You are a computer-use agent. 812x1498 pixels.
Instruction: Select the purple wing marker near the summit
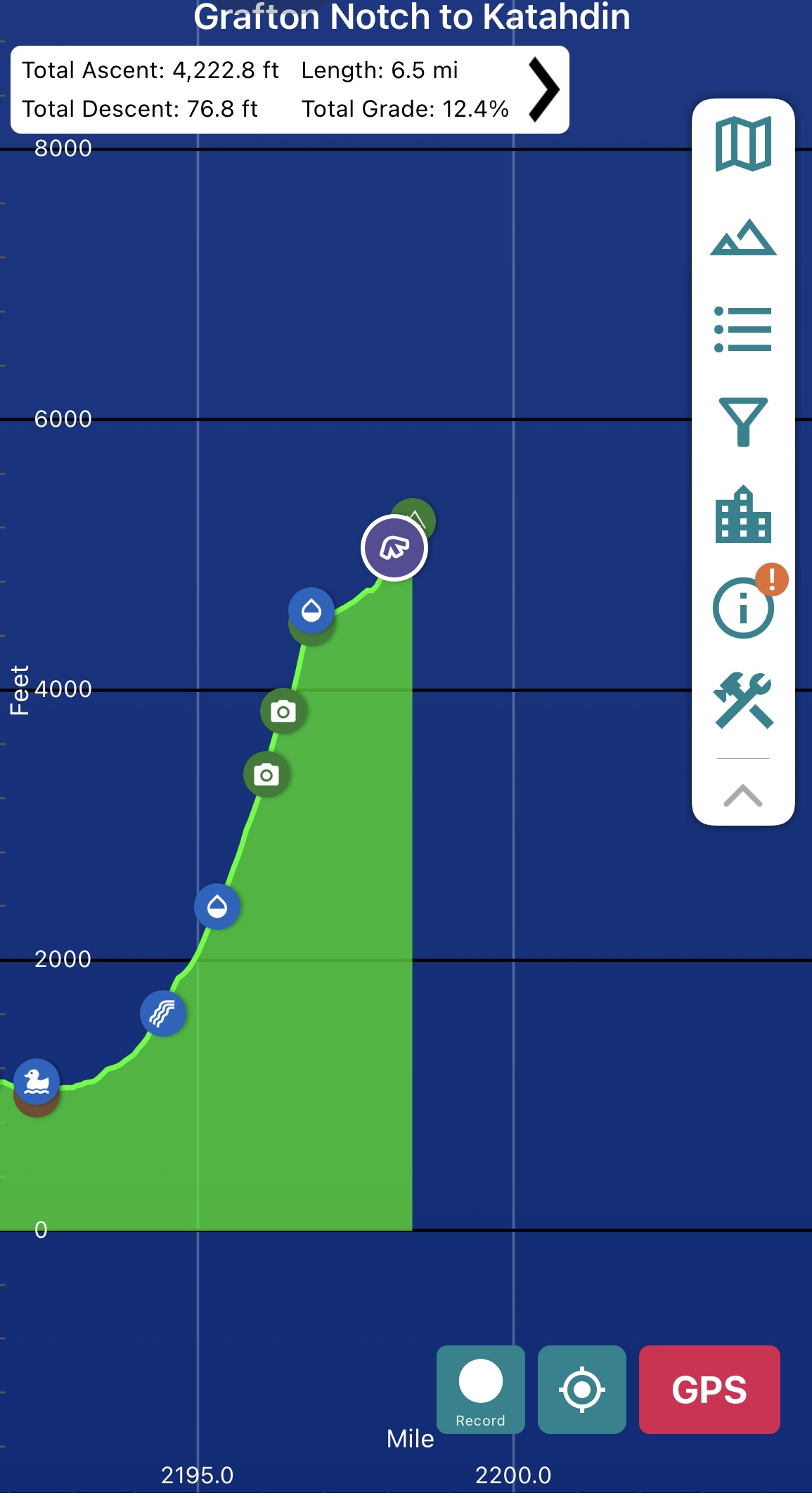click(394, 547)
